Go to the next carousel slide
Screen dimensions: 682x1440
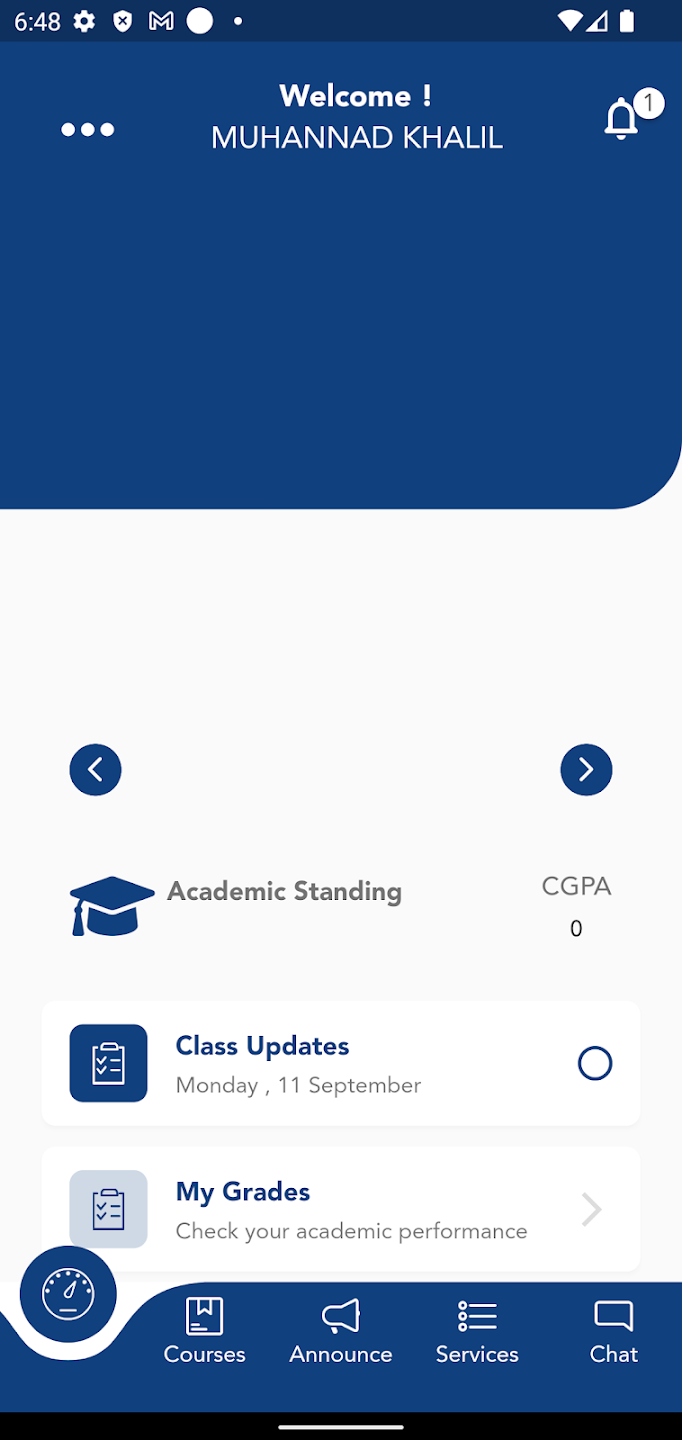(x=586, y=770)
